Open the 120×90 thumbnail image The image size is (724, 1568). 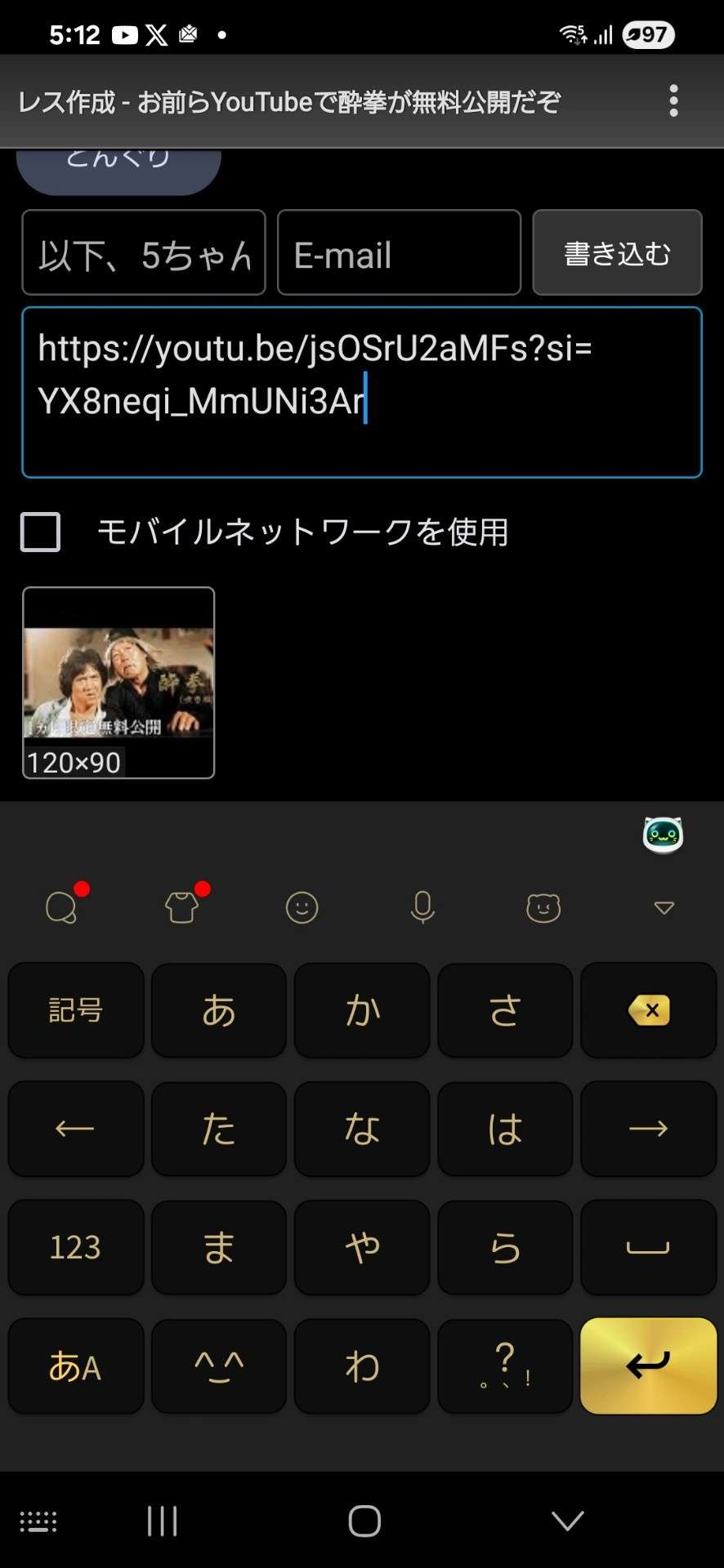(118, 683)
